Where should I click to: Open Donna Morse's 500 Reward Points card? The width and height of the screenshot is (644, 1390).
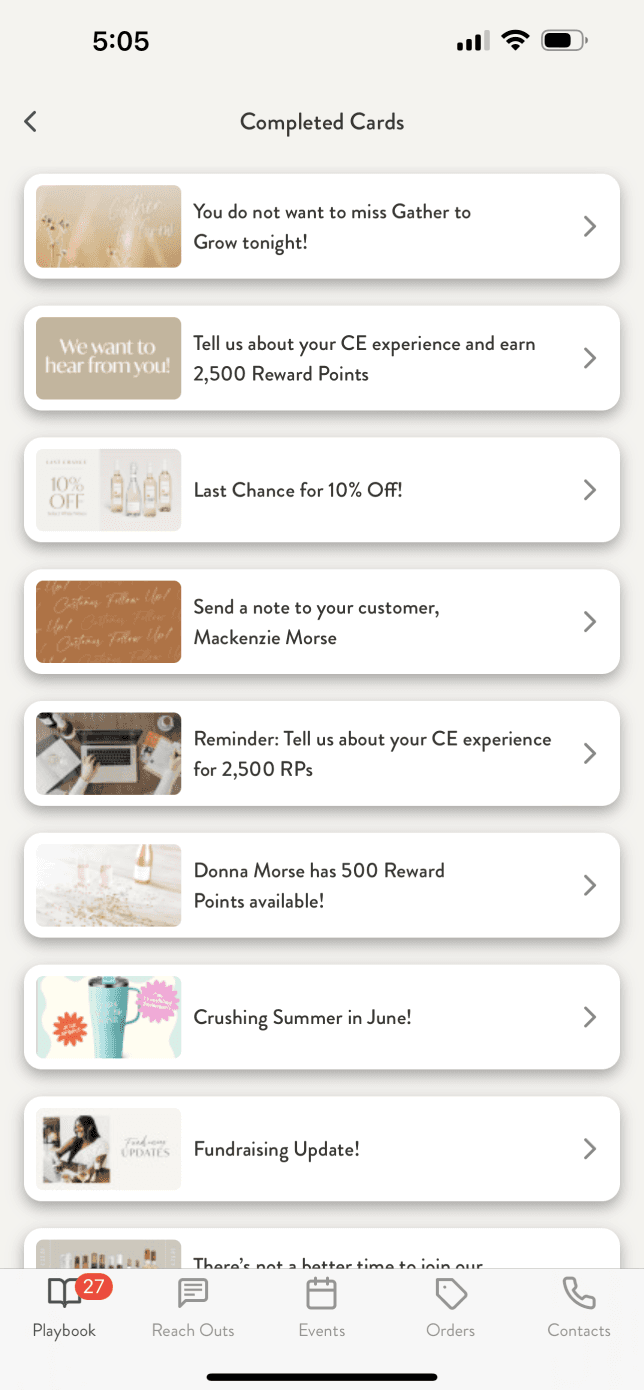point(322,886)
